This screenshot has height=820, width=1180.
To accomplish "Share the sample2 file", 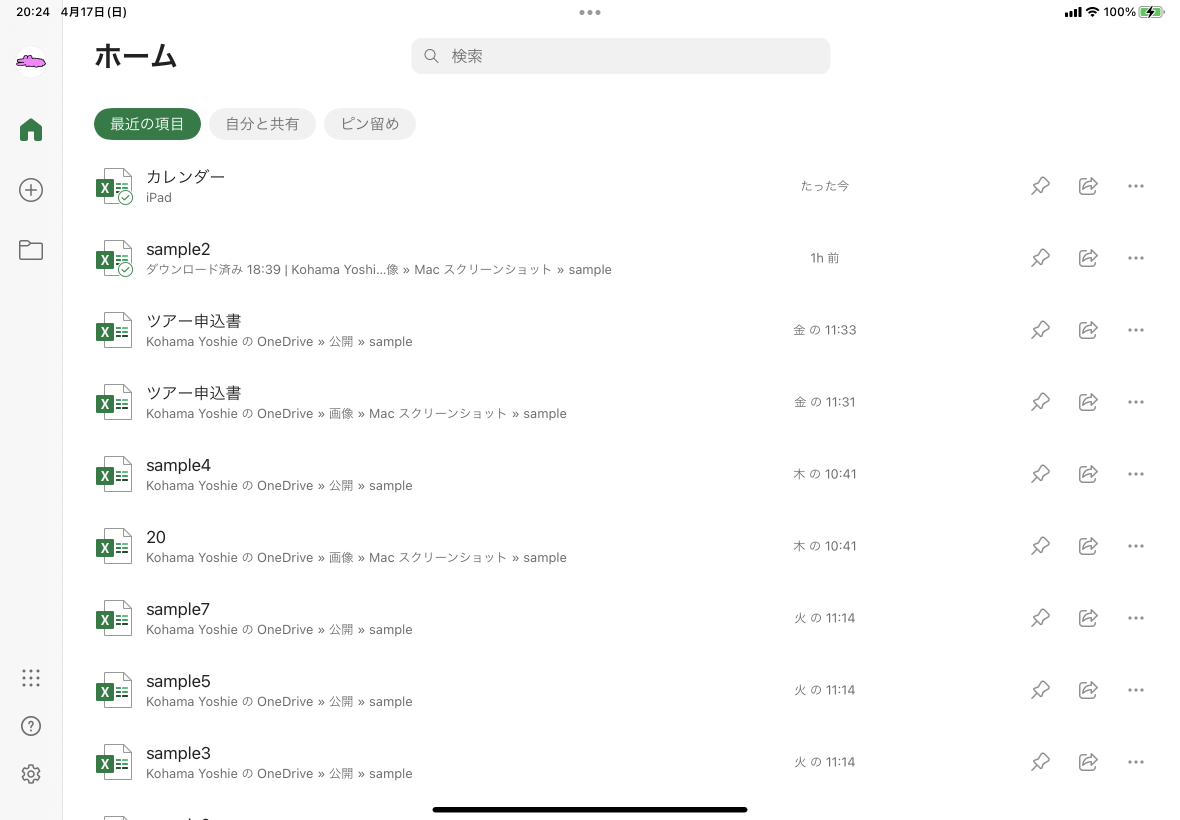I will pos(1088,258).
